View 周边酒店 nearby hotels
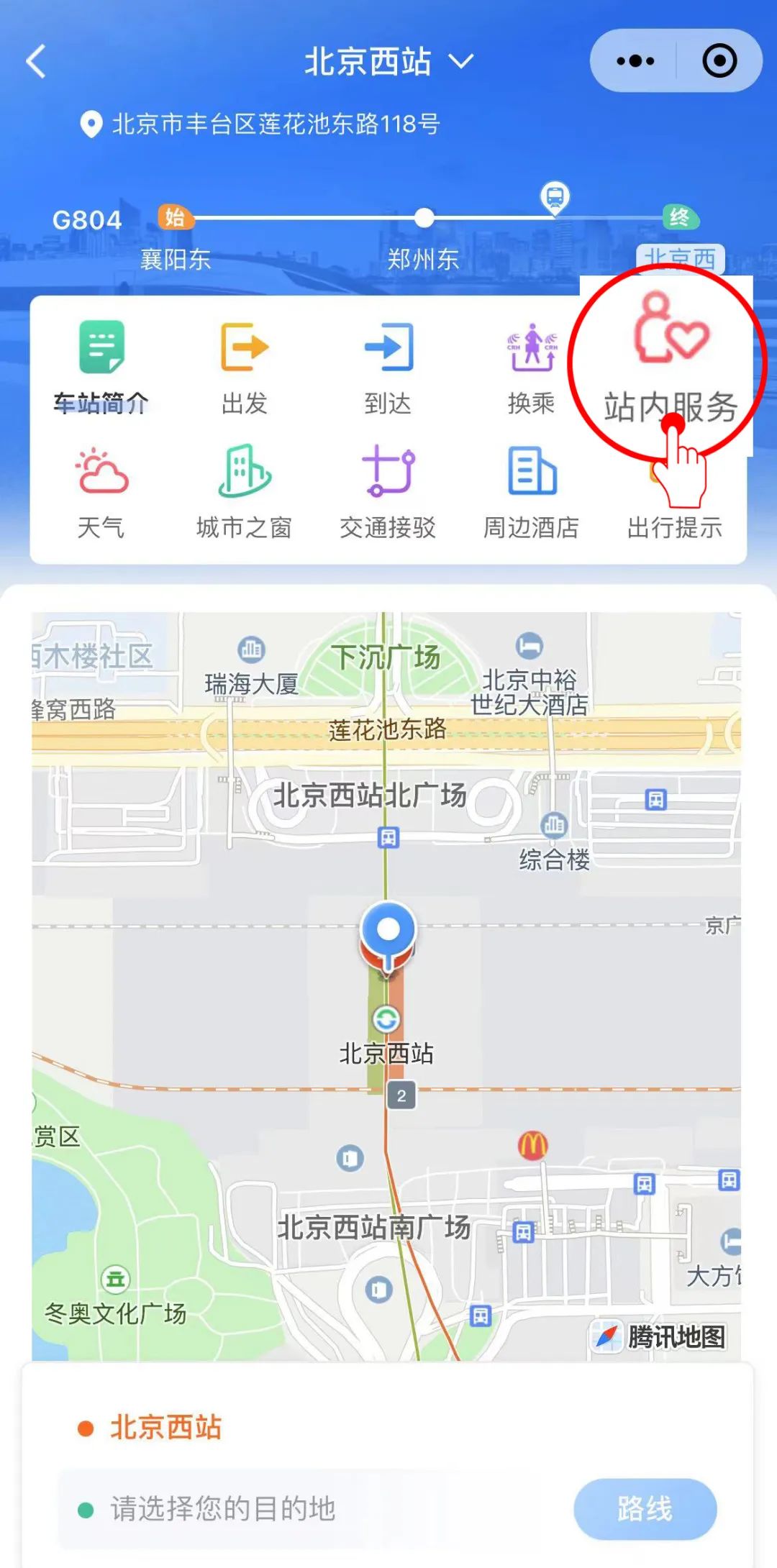 click(531, 493)
